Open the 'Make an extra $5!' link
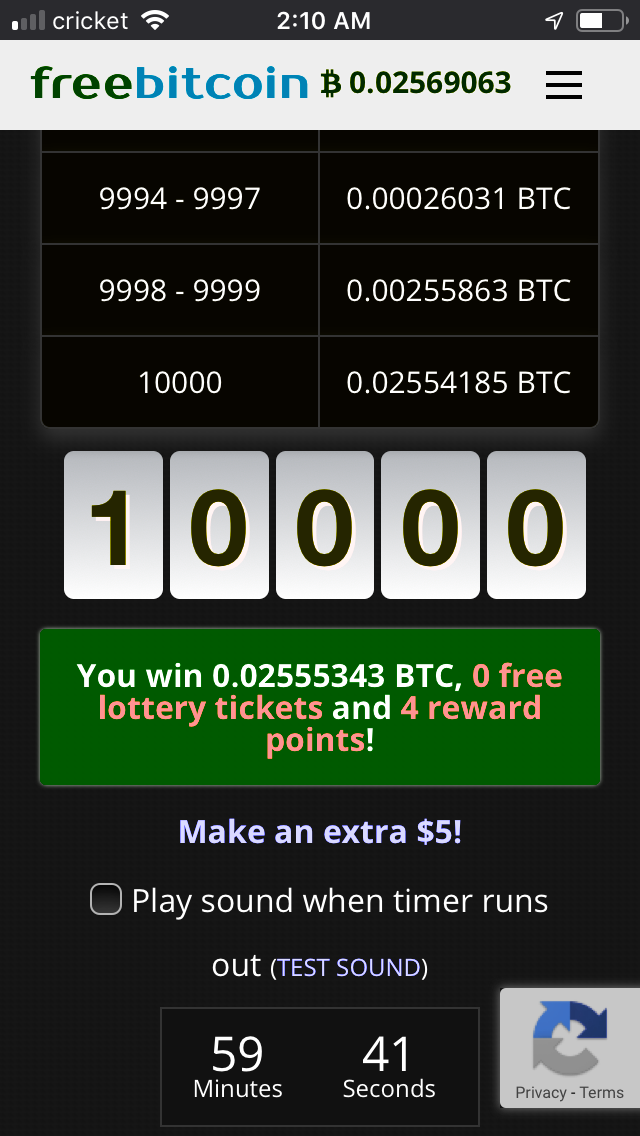640x1136 pixels. click(x=320, y=832)
